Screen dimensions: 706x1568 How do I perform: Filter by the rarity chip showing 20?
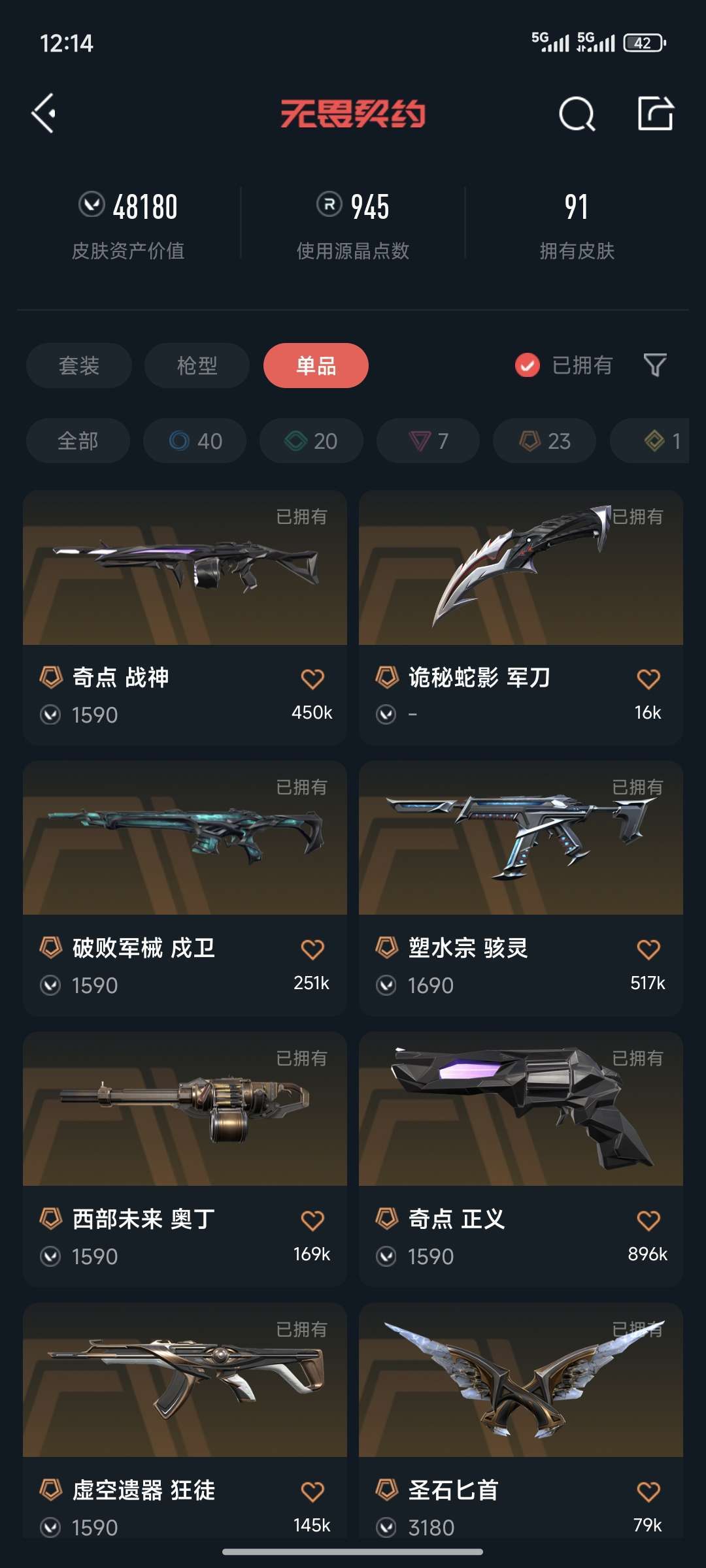[x=311, y=441]
